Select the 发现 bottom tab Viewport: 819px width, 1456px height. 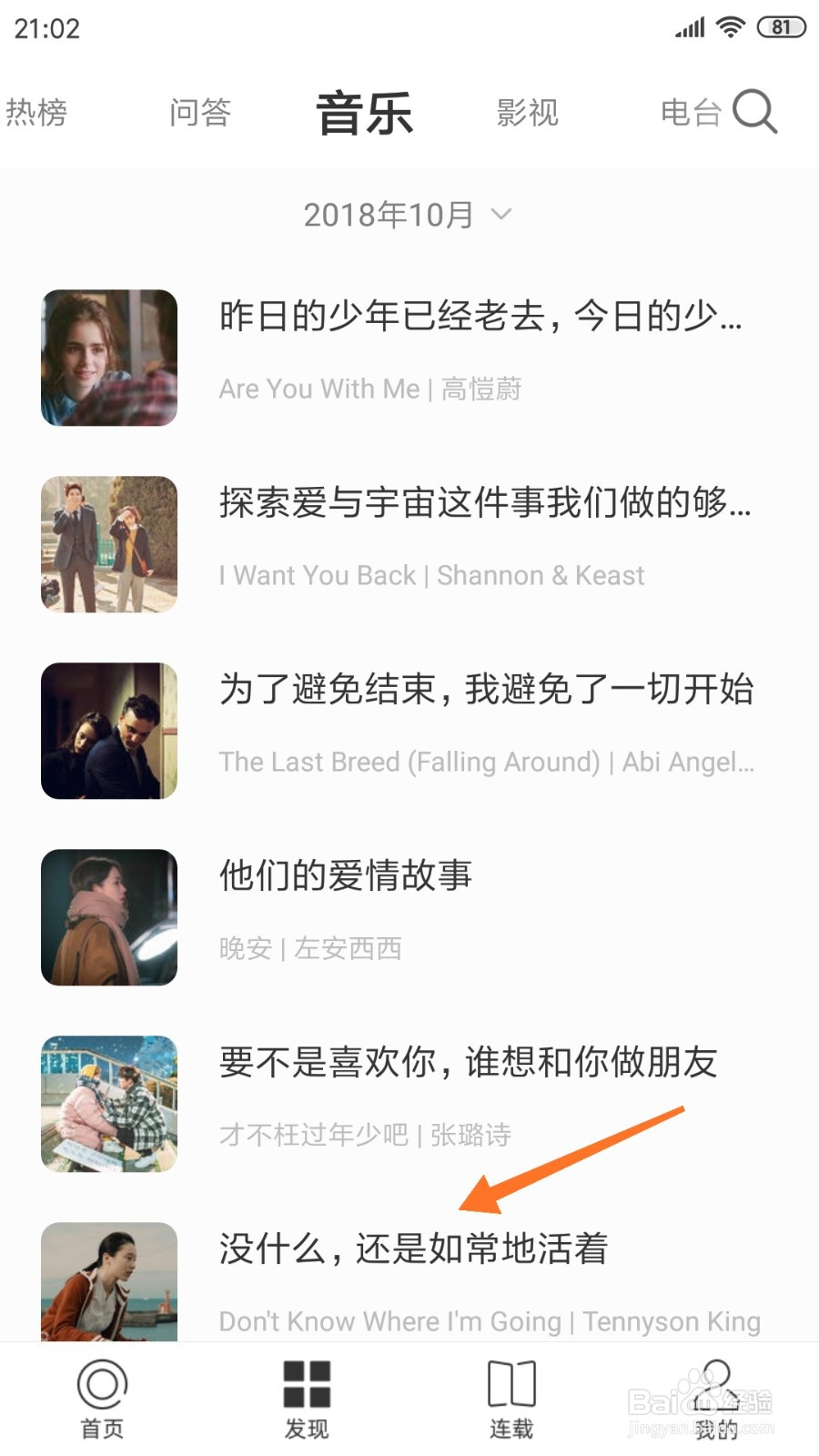click(x=307, y=1398)
